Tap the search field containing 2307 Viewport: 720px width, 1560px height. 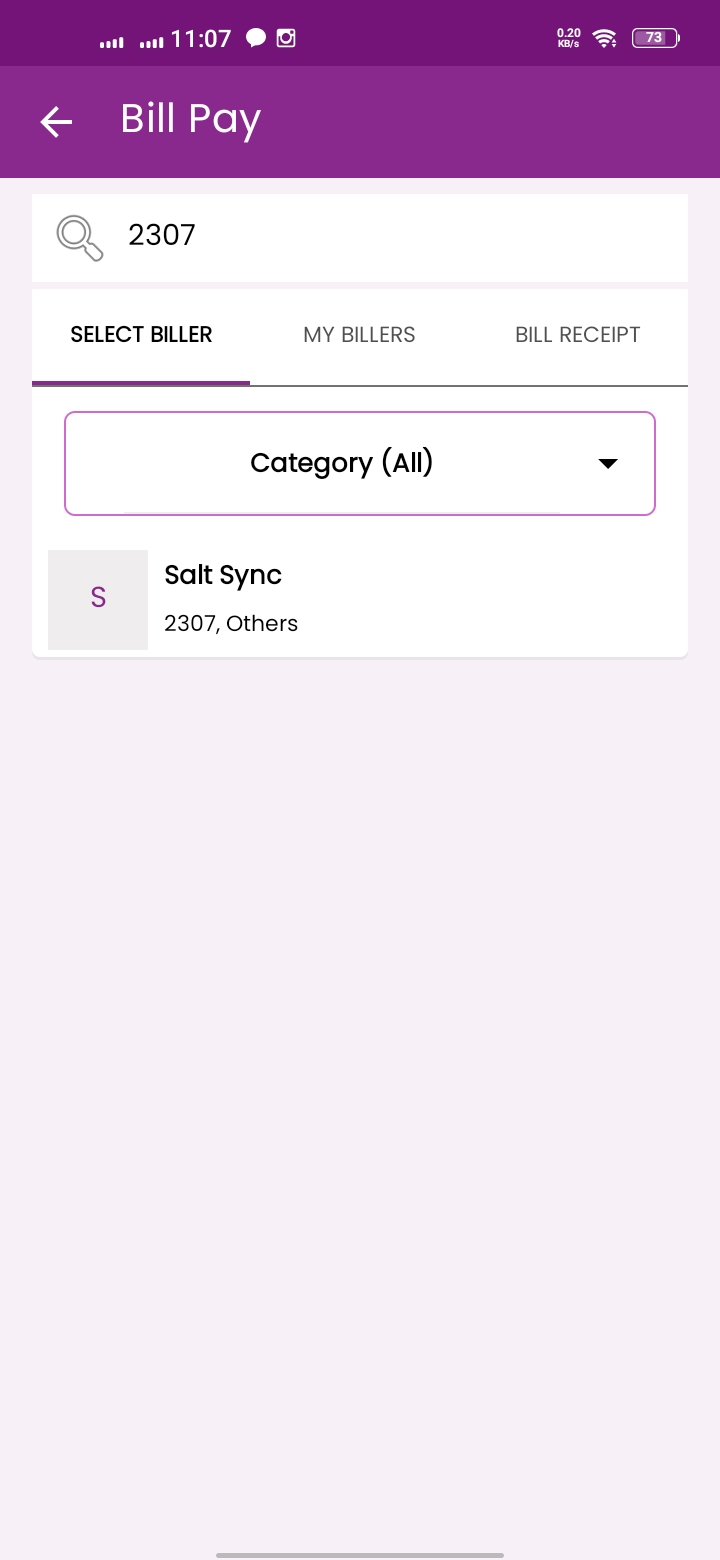[360, 237]
